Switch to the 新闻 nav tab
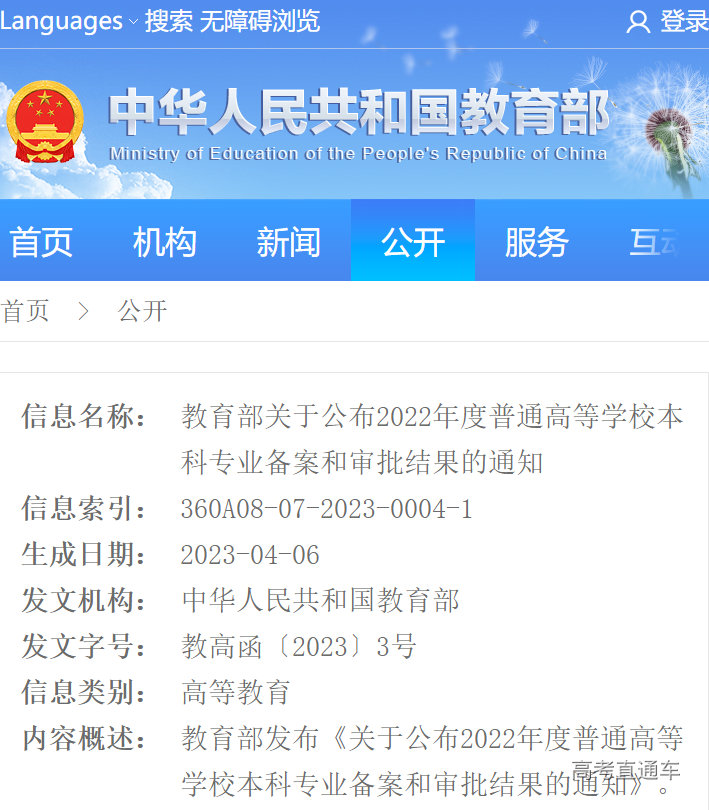Viewport: 709px width, 810px height. pyautogui.click(x=288, y=242)
